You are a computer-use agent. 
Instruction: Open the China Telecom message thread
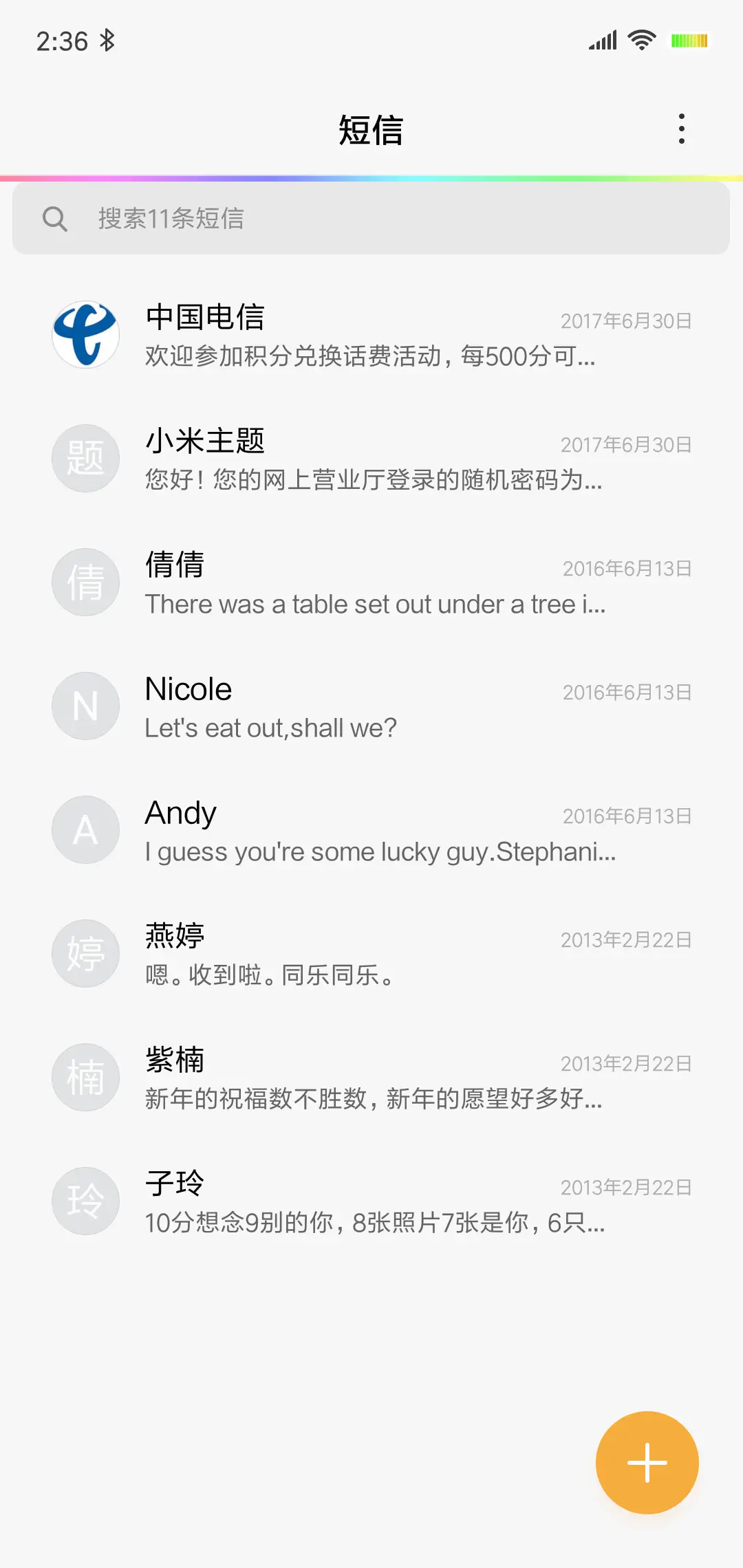coord(371,334)
